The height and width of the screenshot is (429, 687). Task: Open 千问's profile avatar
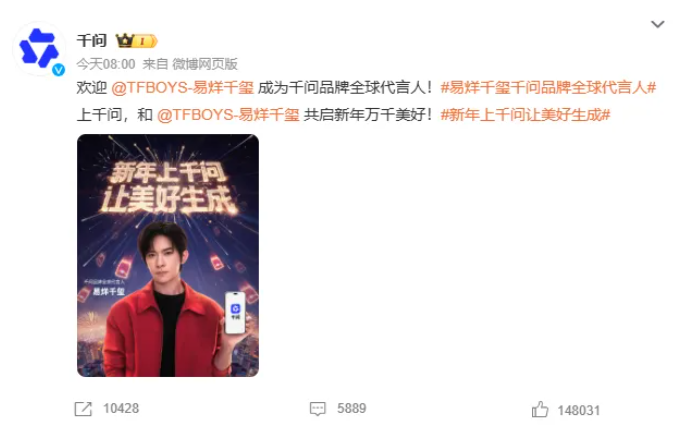pyautogui.click(x=40, y=48)
